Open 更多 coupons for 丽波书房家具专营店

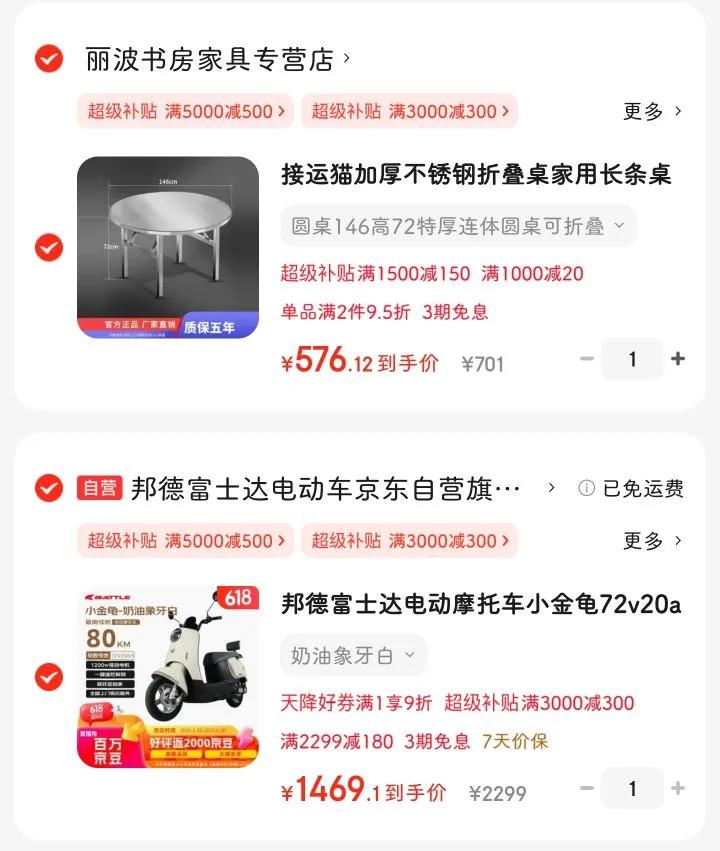click(652, 111)
